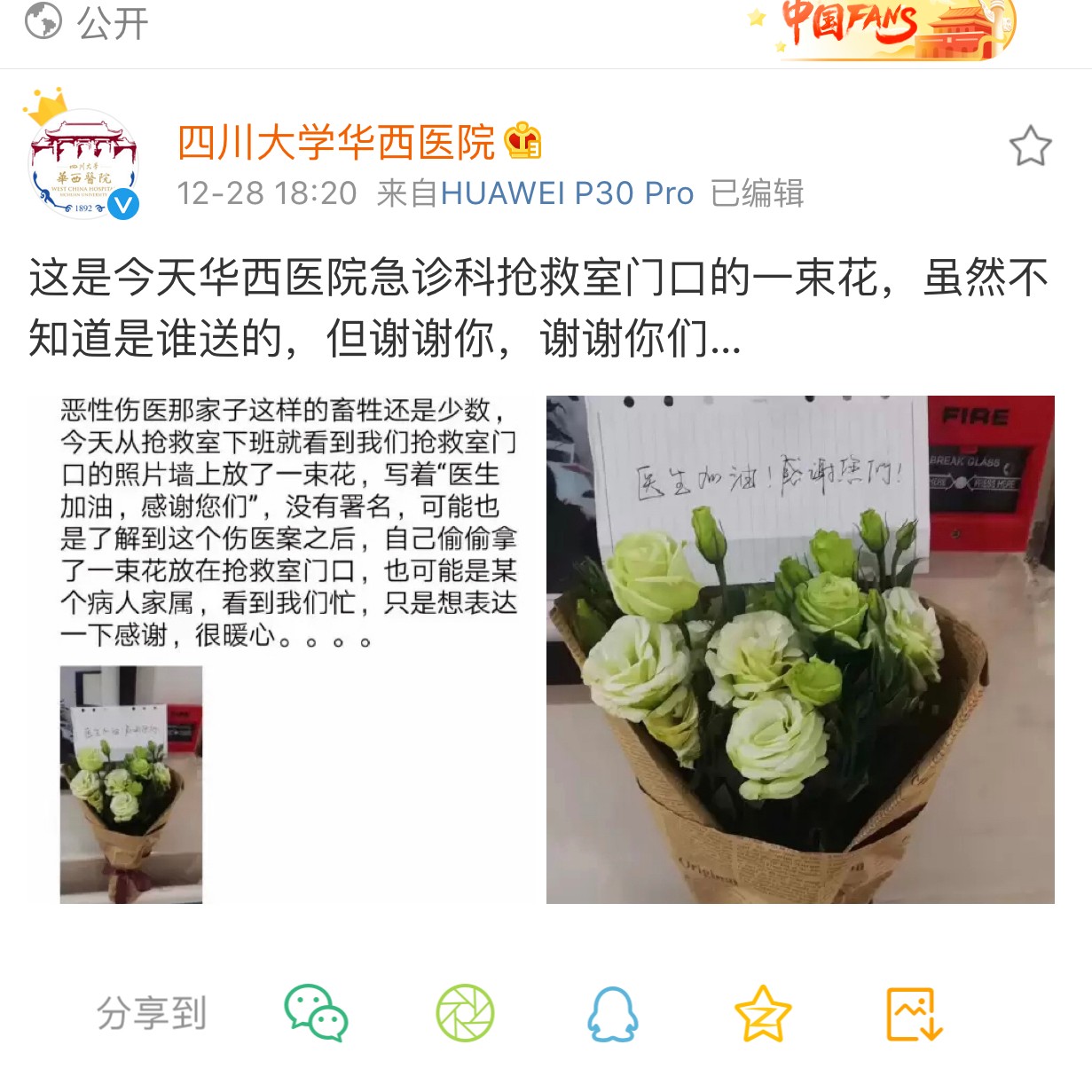The width and height of the screenshot is (1092, 1092).
Task: Share to WeChat Moments
Action: [465, 1013]
